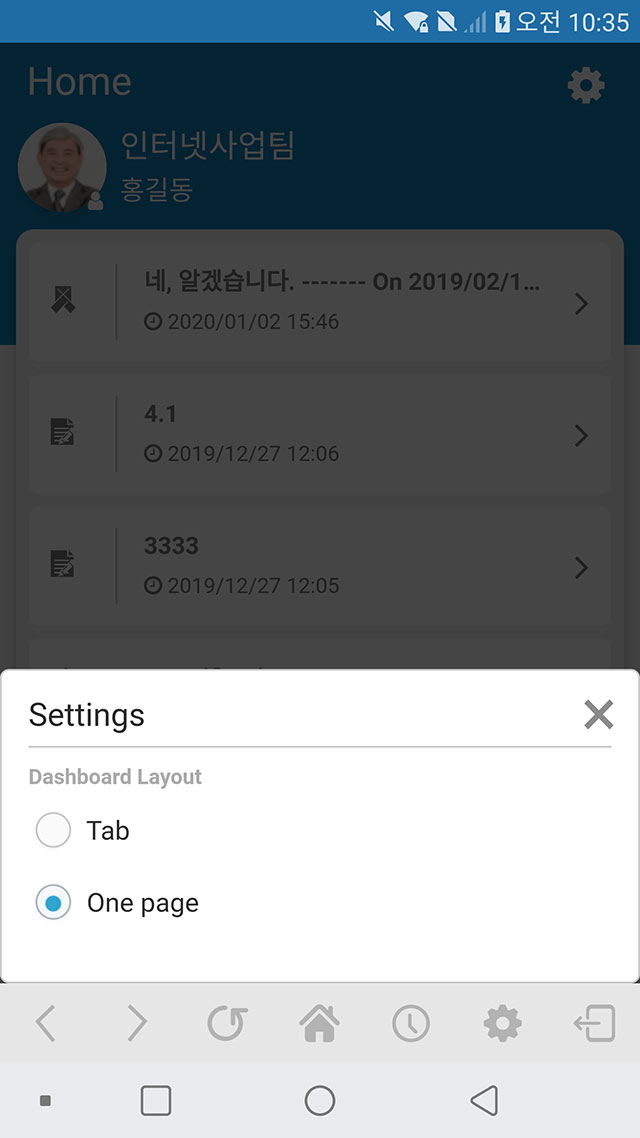The image size is (640, 1138).
Task: Reload the page with the refresh icon
Action: pos(227,1023)
